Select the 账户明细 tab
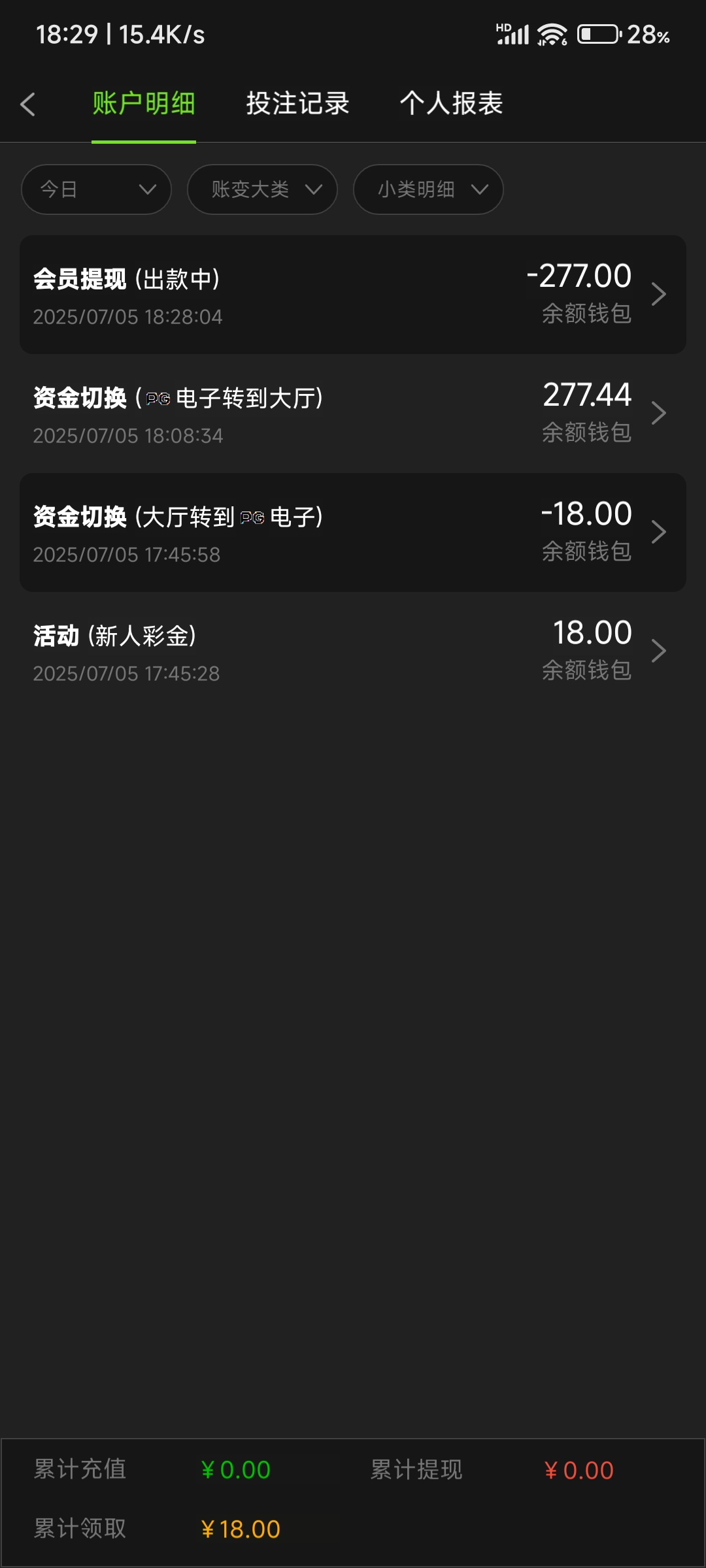706x1568 pixels. 144,104
